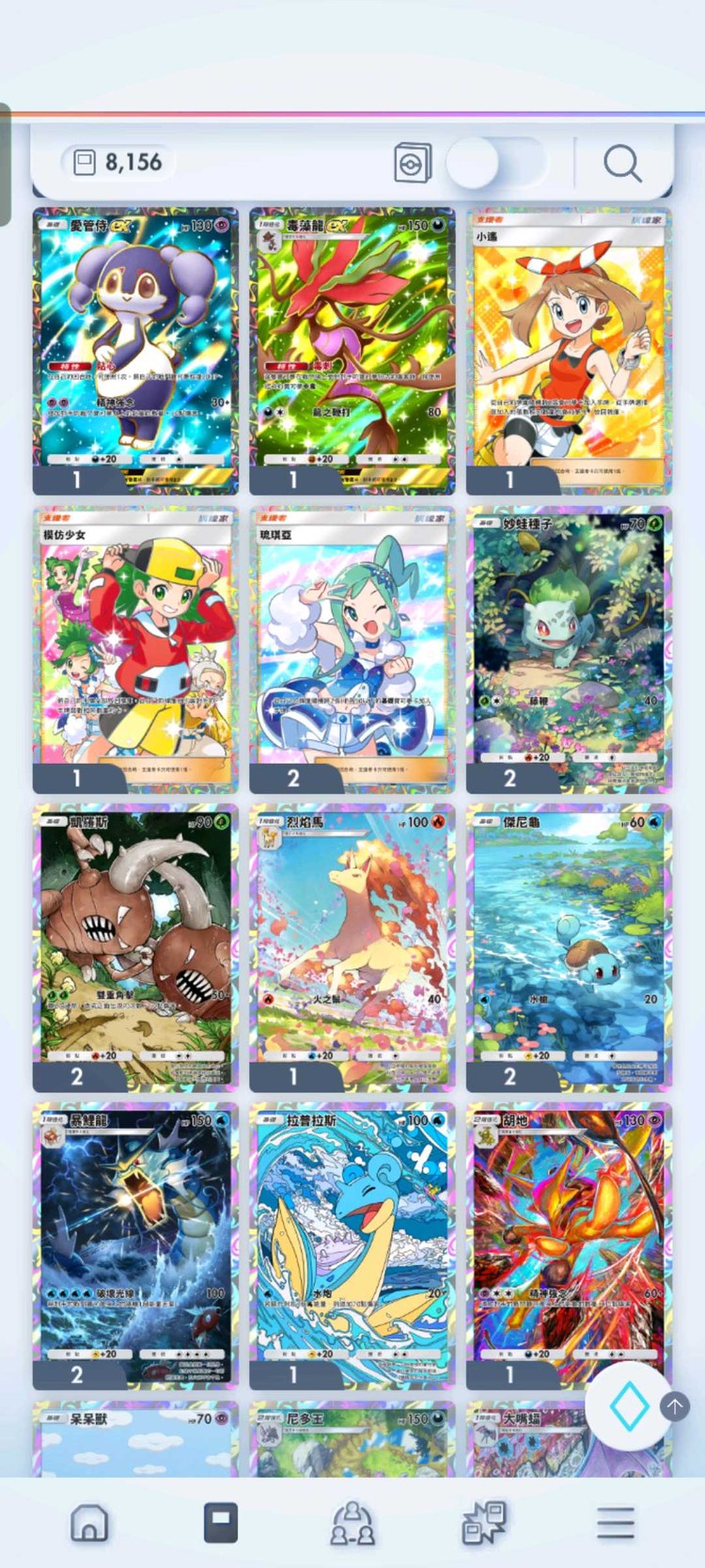Go to the Home tab
Viewport: 705px width, 1568px height.
point(89,1522)
